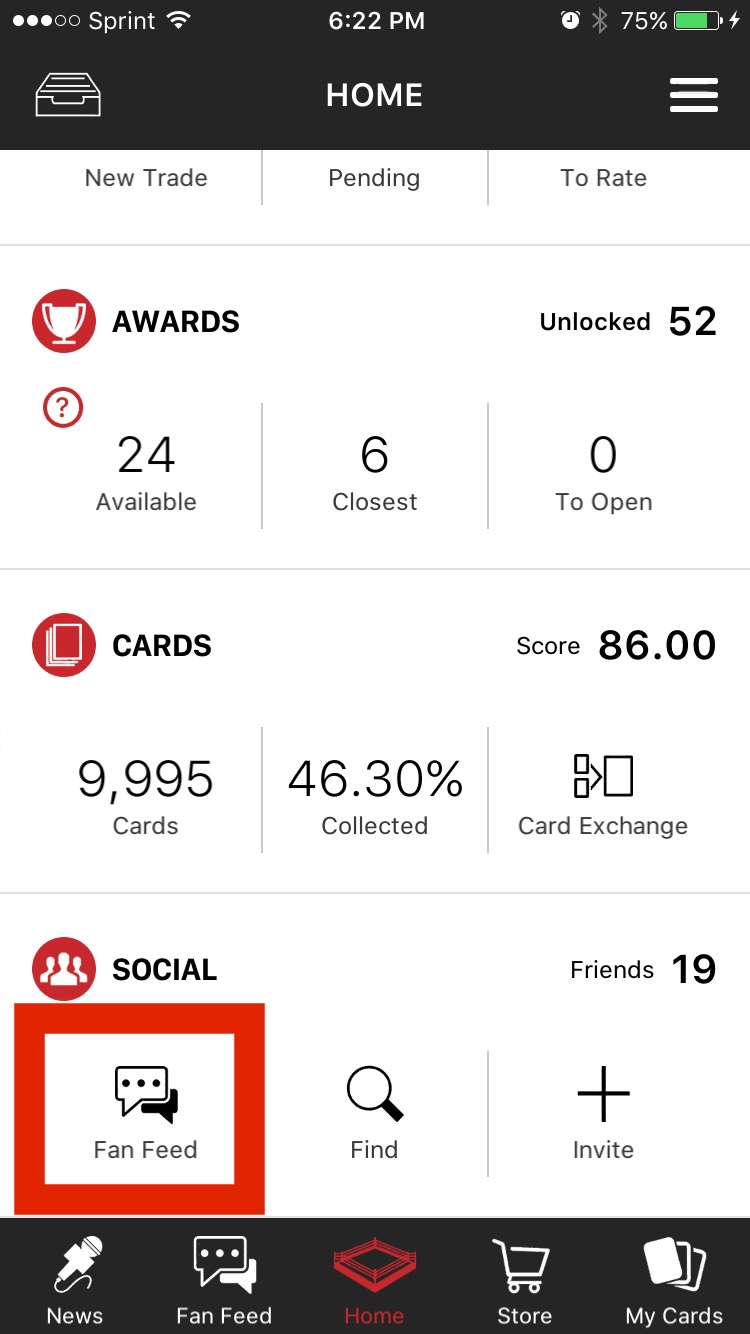The height and width of the screenshot is (1334, 750).
Task: Open the inbox tray icon
Action: pyautogui.click(x=68, y=95)
